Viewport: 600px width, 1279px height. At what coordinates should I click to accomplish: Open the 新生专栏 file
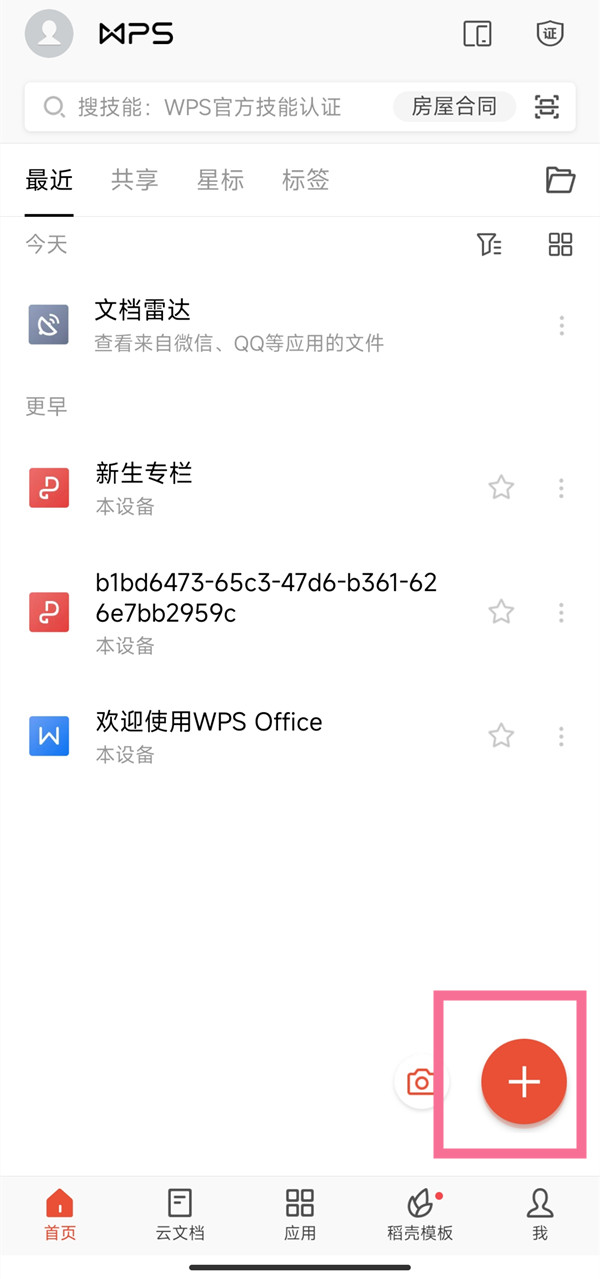pyautogui.click(x=240, y=487)
